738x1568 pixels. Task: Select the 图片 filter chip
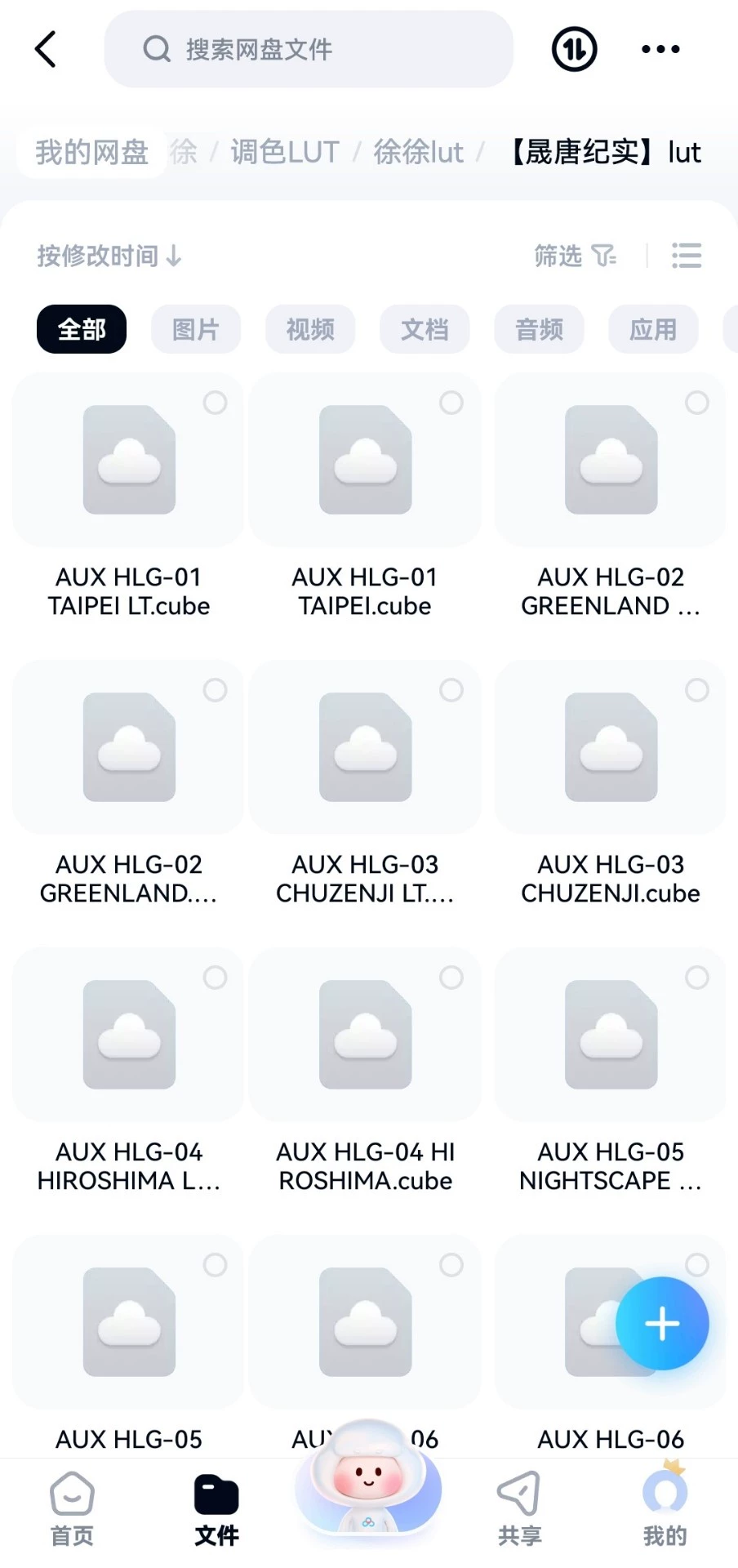196,329
